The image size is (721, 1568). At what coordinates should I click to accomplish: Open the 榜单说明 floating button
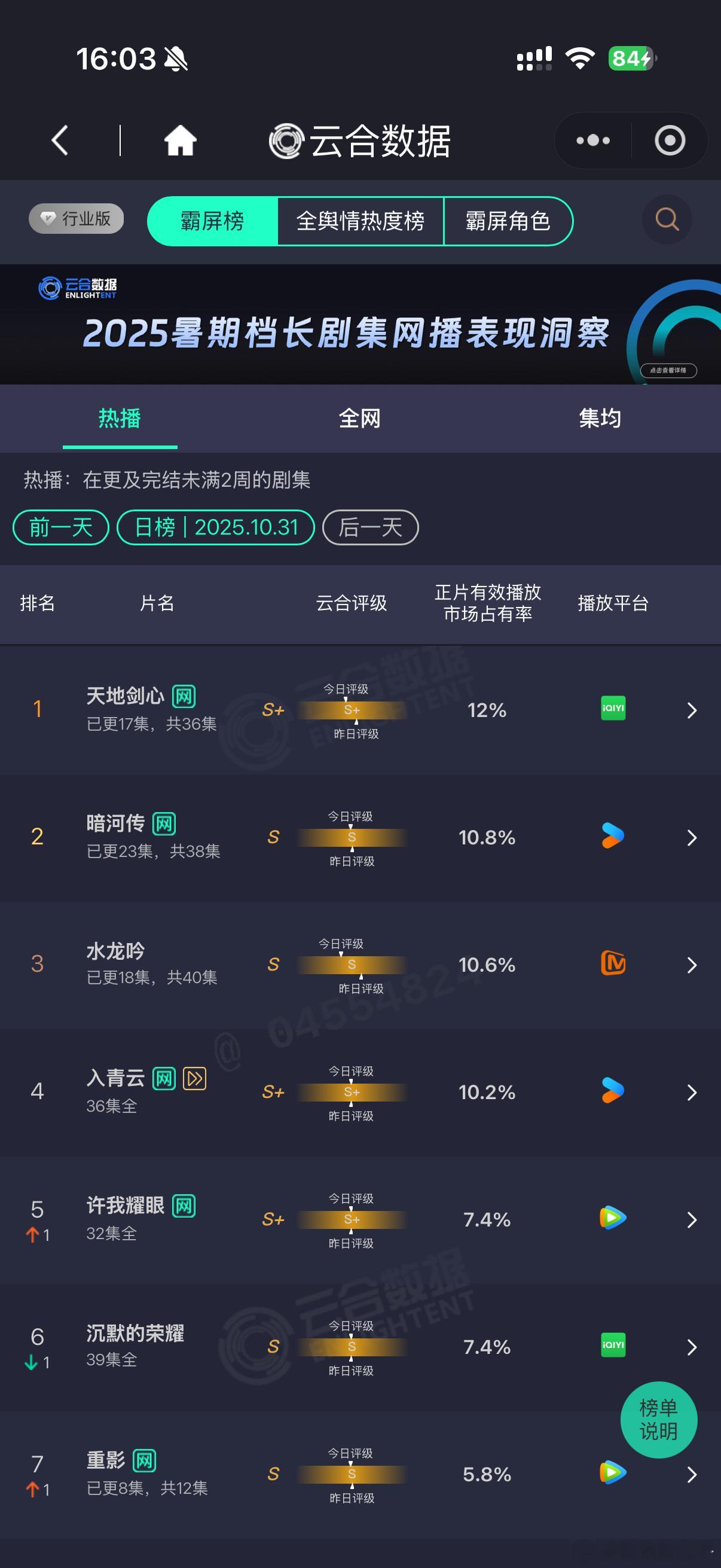pos(661,1421)
